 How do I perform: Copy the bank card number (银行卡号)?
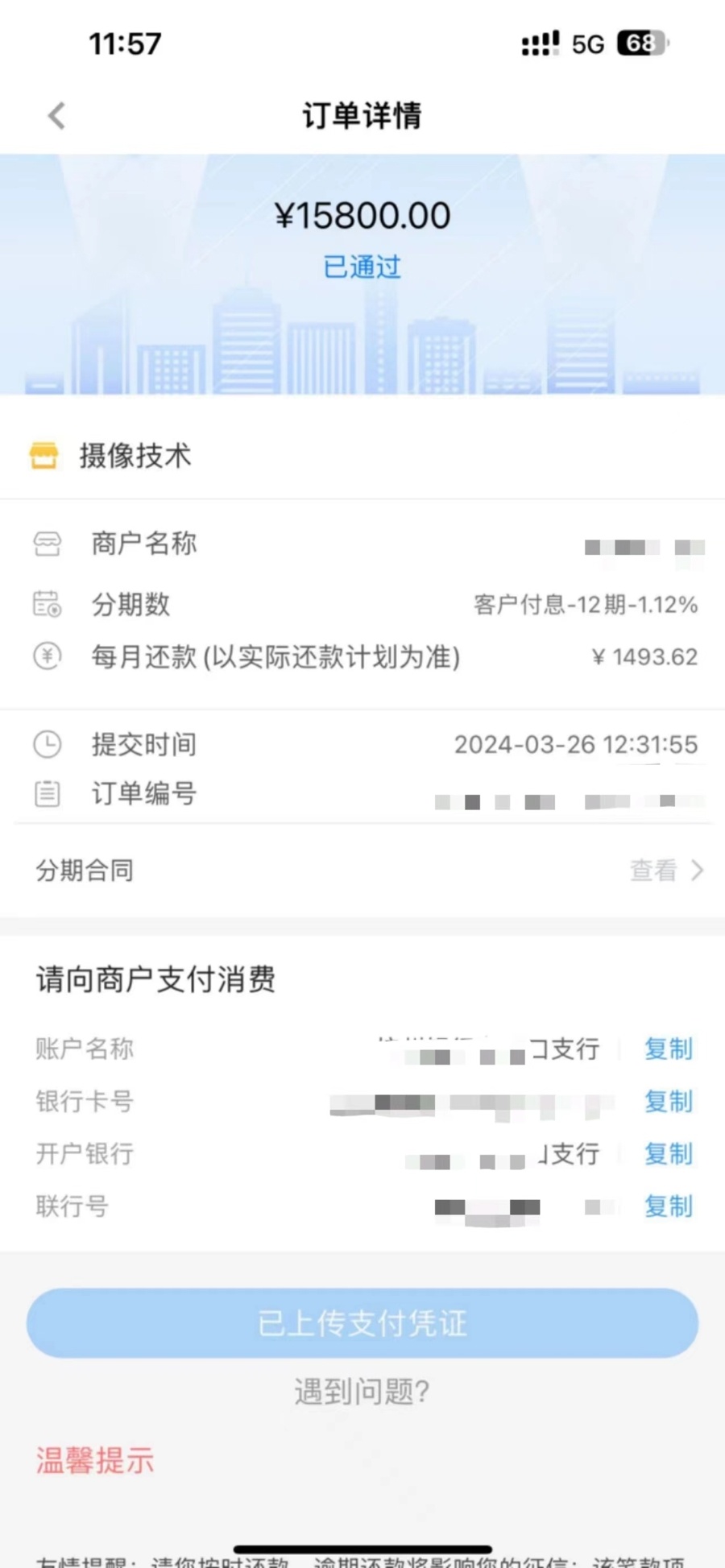[668, 1101]
